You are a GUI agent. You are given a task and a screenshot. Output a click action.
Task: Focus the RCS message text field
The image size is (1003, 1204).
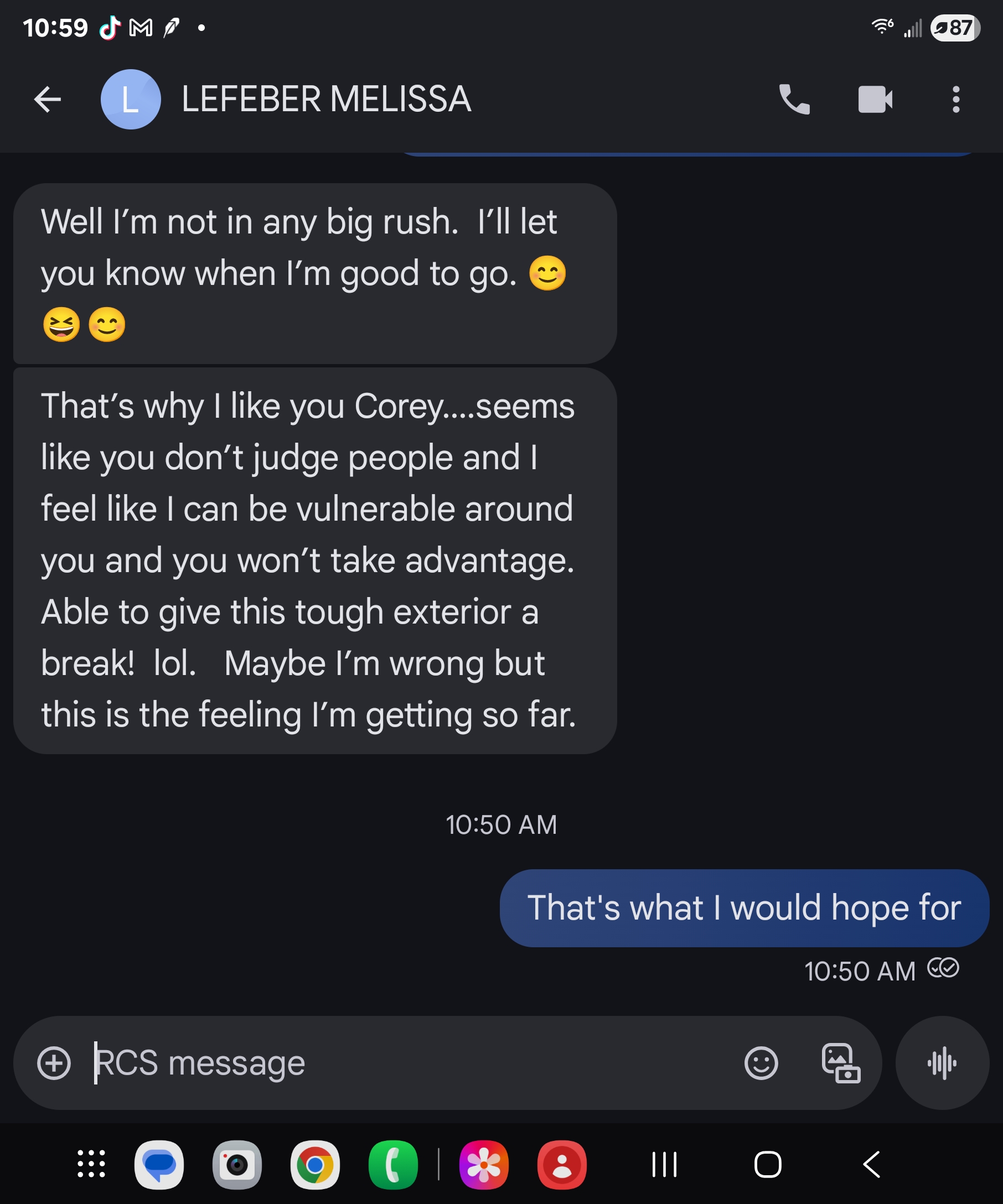(401, 1063)
